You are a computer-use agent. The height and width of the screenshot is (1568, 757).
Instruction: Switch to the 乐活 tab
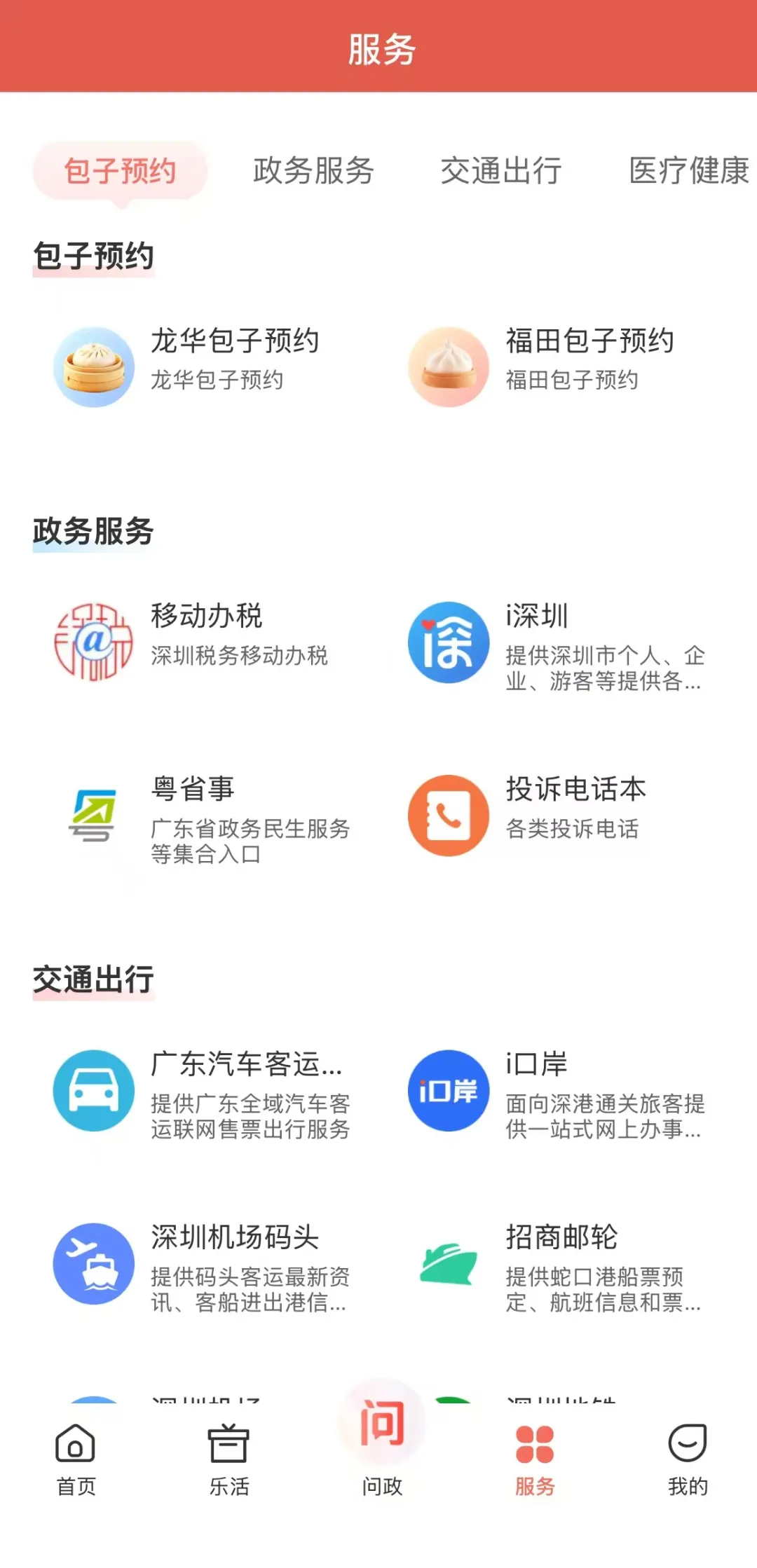(229, 1460)
